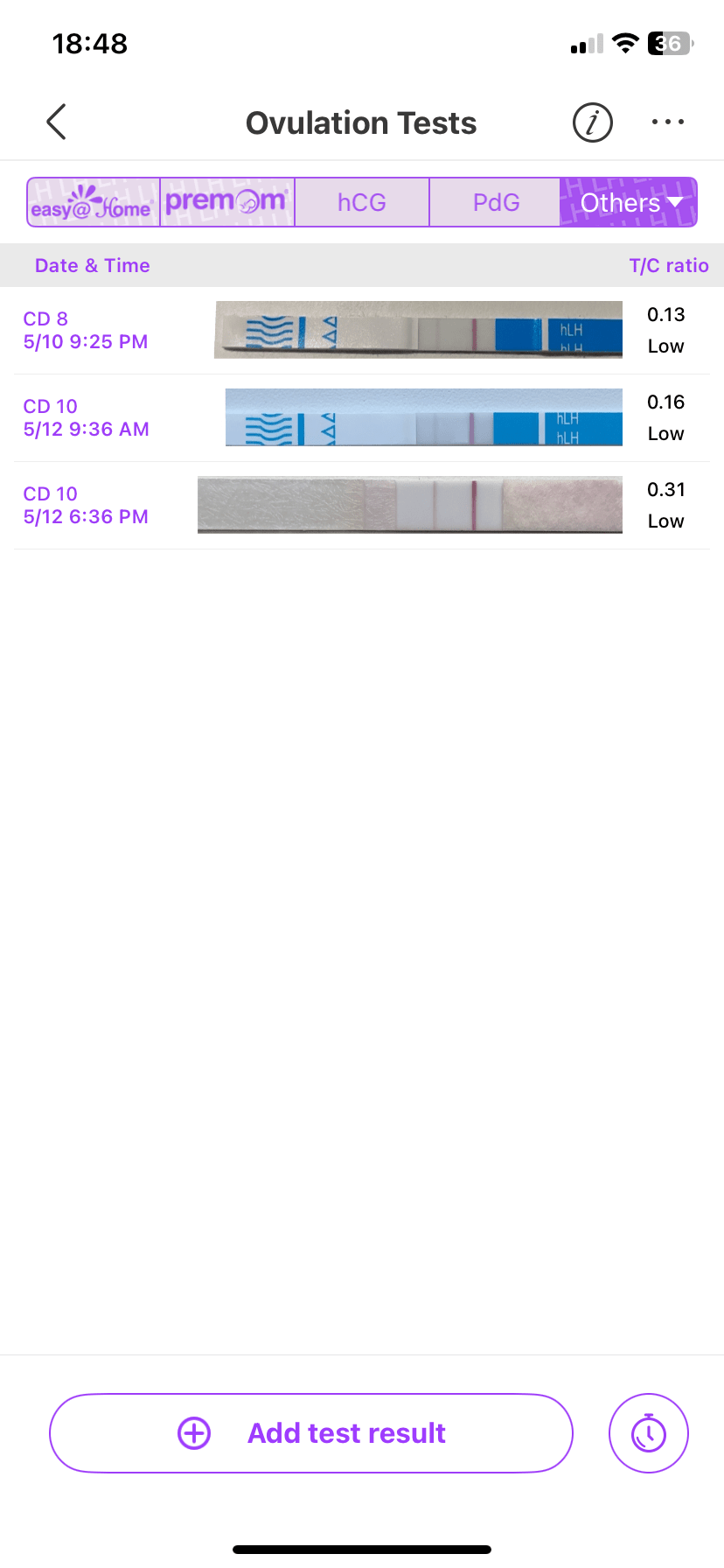724x1568 pixels.
Task: Select the hCG tab
Action: [362, 202]
